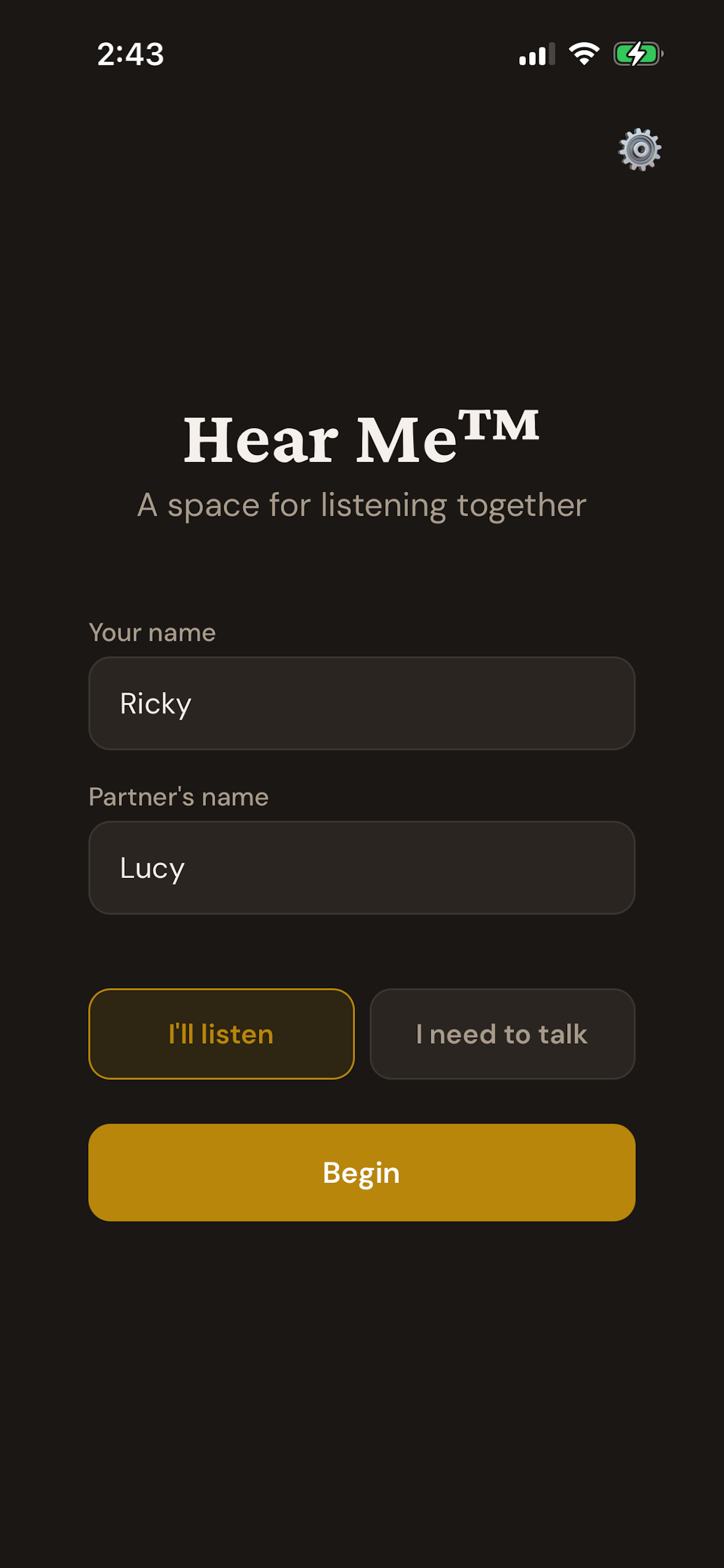Image resolution: width=724 pixels, height=1568 pixels.
Task: Start the session with Begin
Action: pyautogui.click(x=361, y=1172)
